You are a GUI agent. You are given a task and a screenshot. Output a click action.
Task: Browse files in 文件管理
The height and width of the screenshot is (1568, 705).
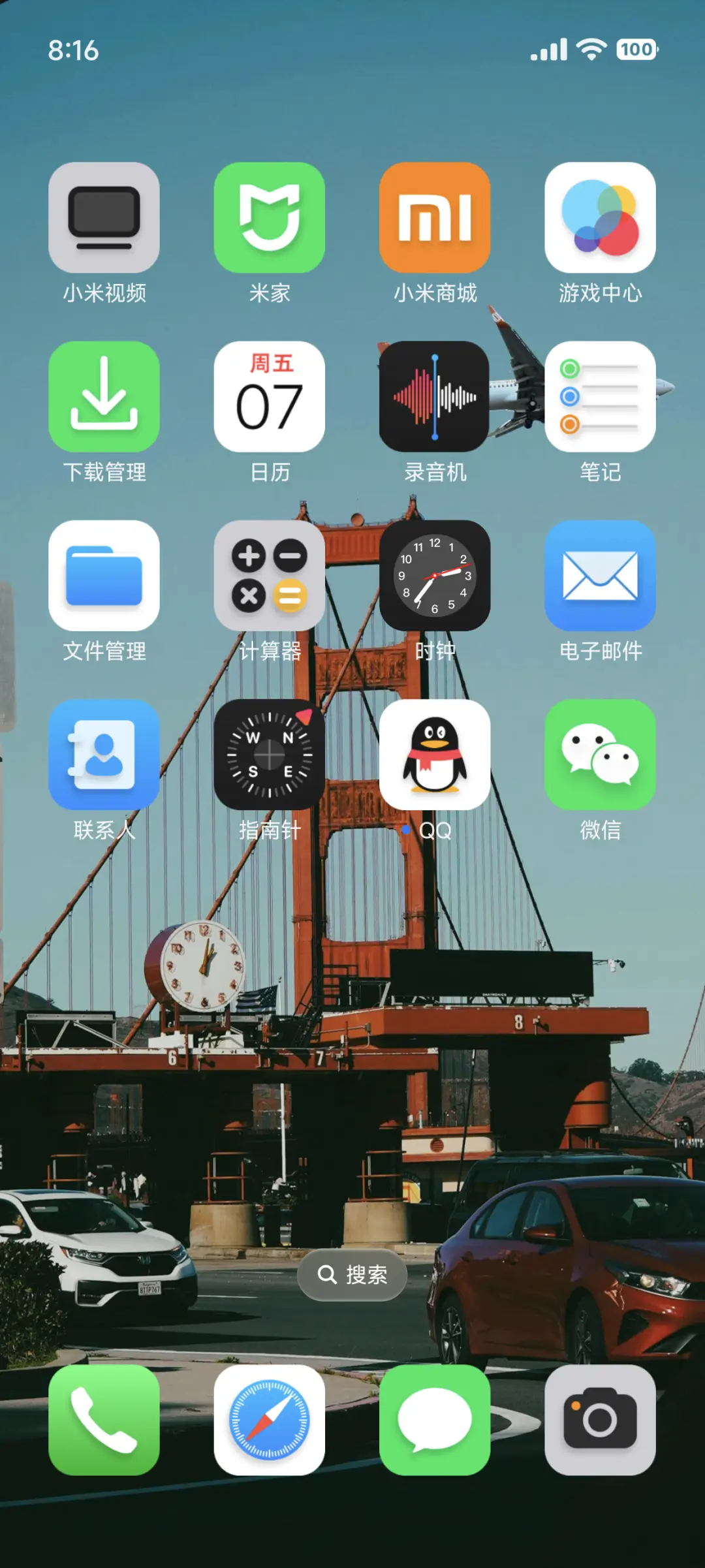(104, 578)
